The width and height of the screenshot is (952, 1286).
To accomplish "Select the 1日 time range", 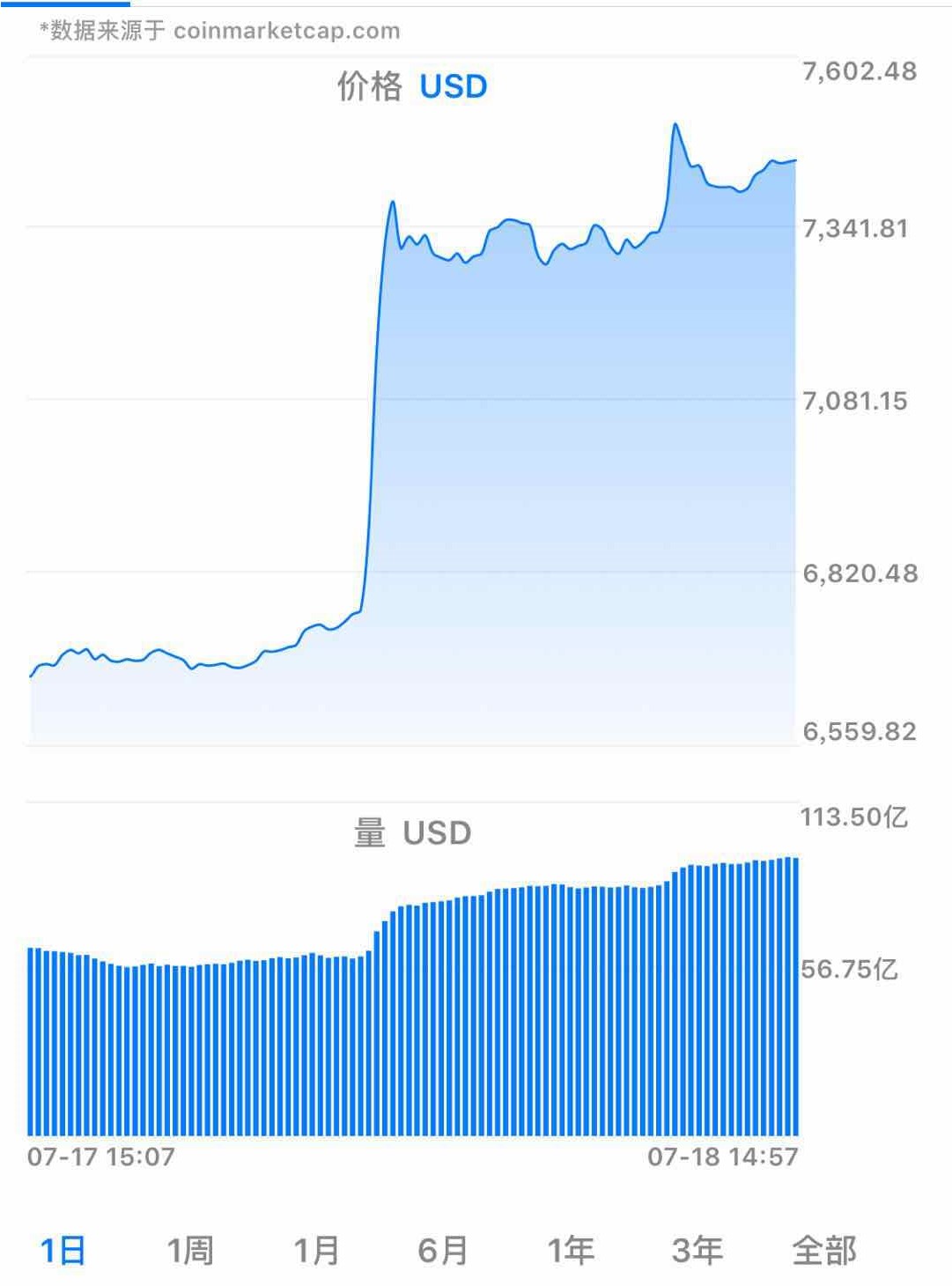I will click(63, 1250).
